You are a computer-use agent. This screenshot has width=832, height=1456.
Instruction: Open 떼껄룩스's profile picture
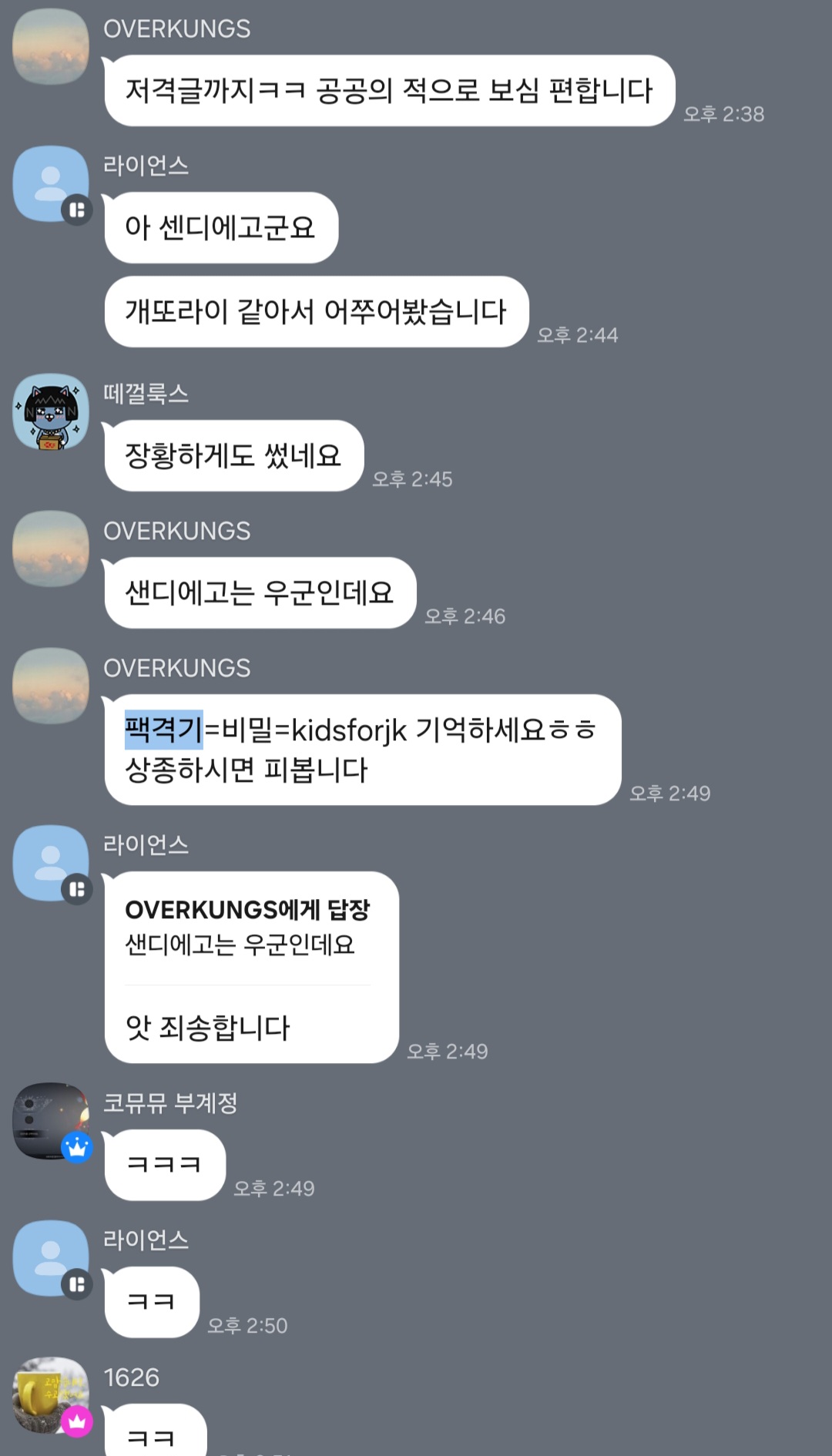pos(51,412)
